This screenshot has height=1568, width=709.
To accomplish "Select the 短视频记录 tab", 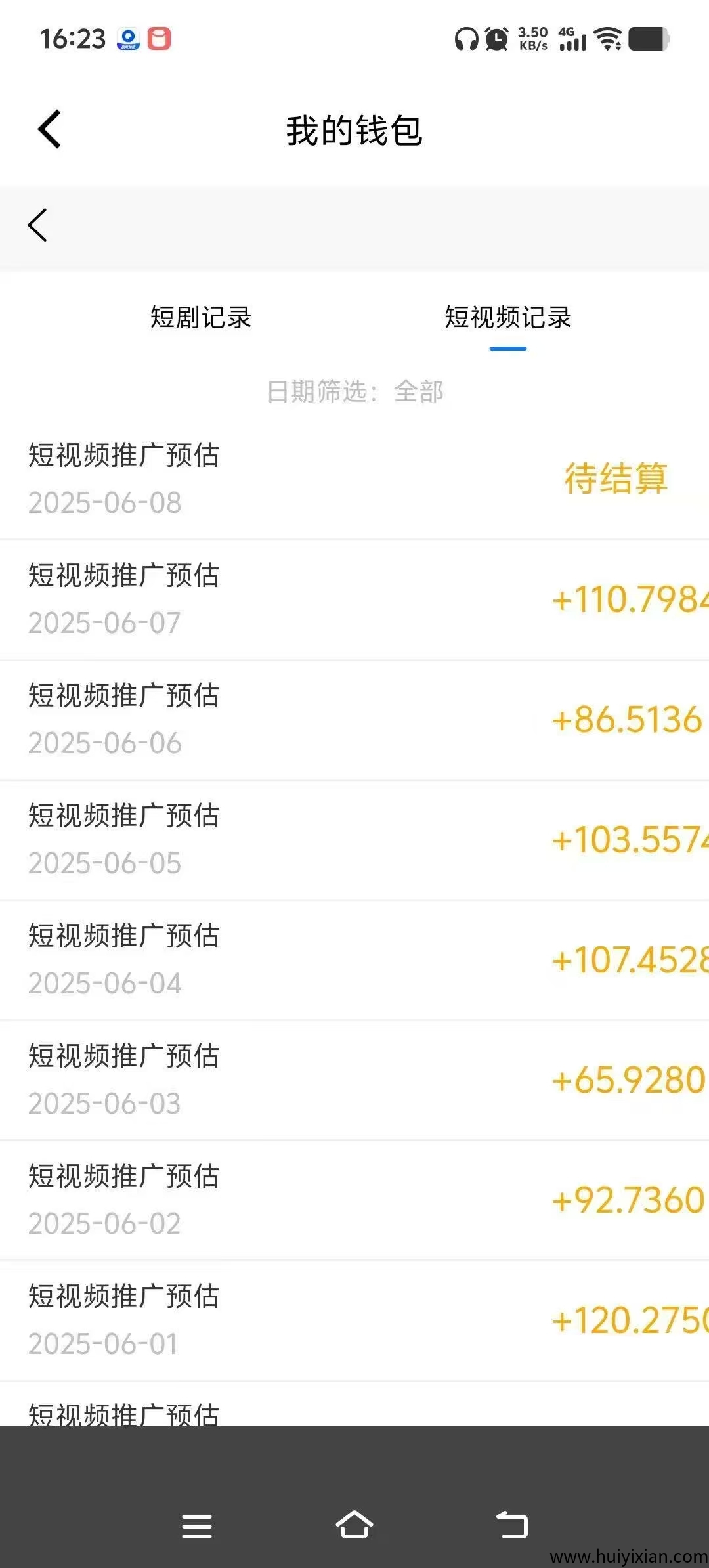I will [507, 318].
